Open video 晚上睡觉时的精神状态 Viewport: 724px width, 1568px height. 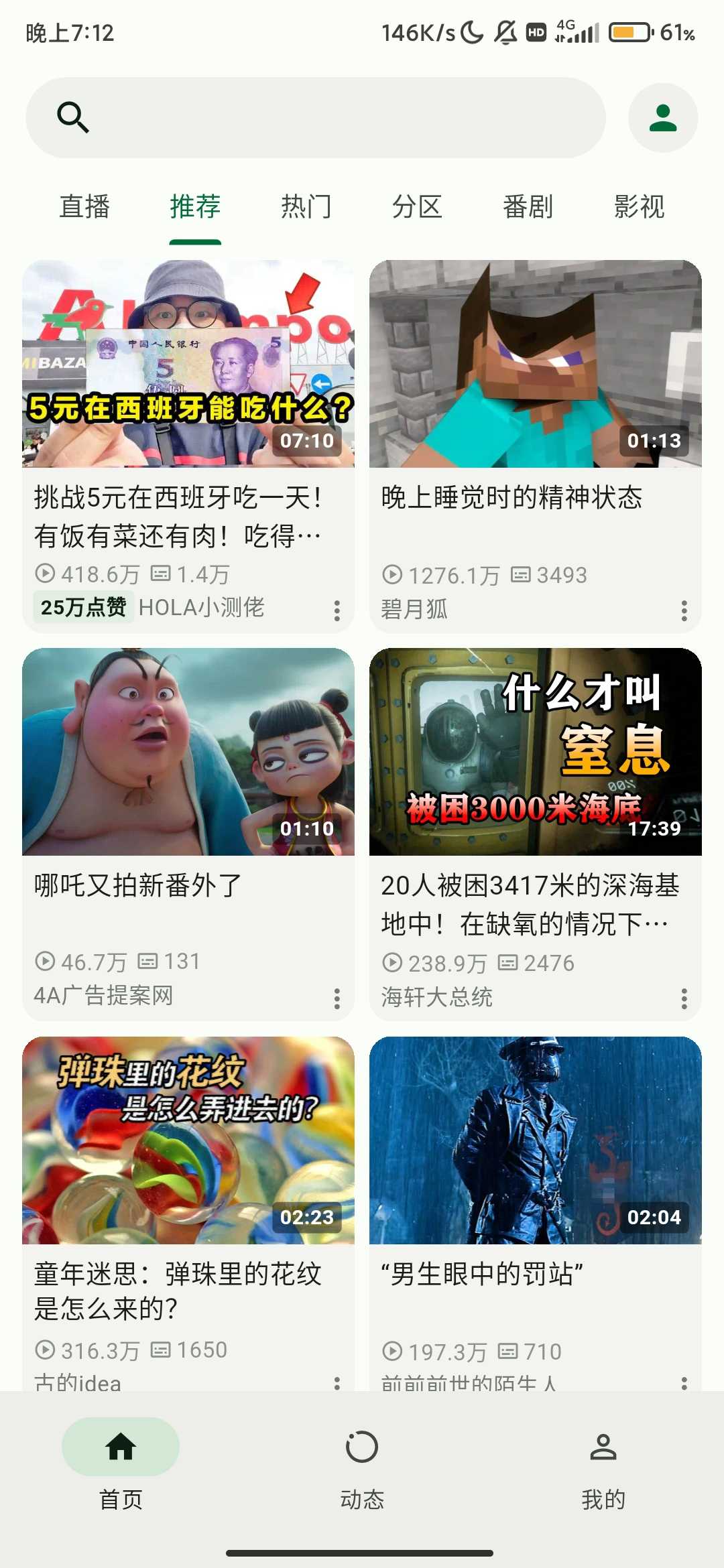[535, 364]
